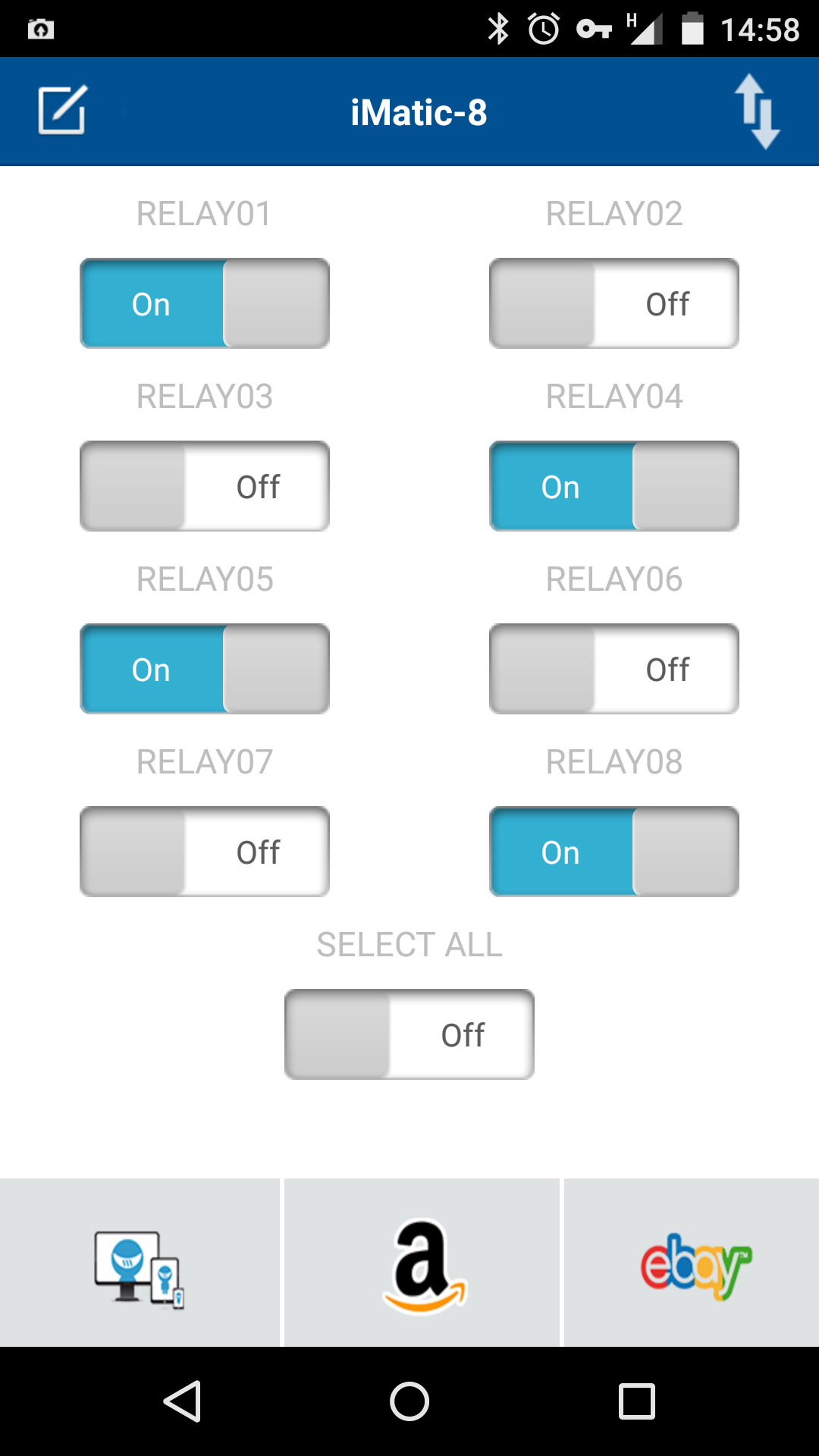Enable the RELAY03 toggle
The height and width of the screenshot is (1456, 819).
(205, 486)
